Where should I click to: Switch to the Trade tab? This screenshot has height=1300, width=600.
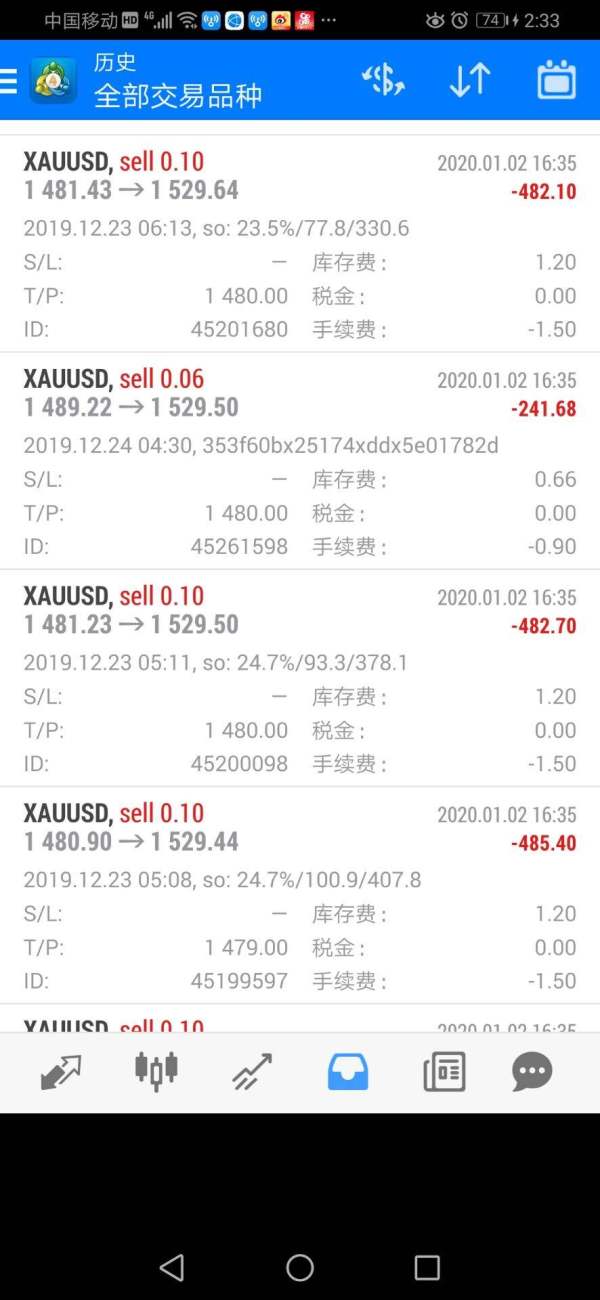(x=252, y=1072)
